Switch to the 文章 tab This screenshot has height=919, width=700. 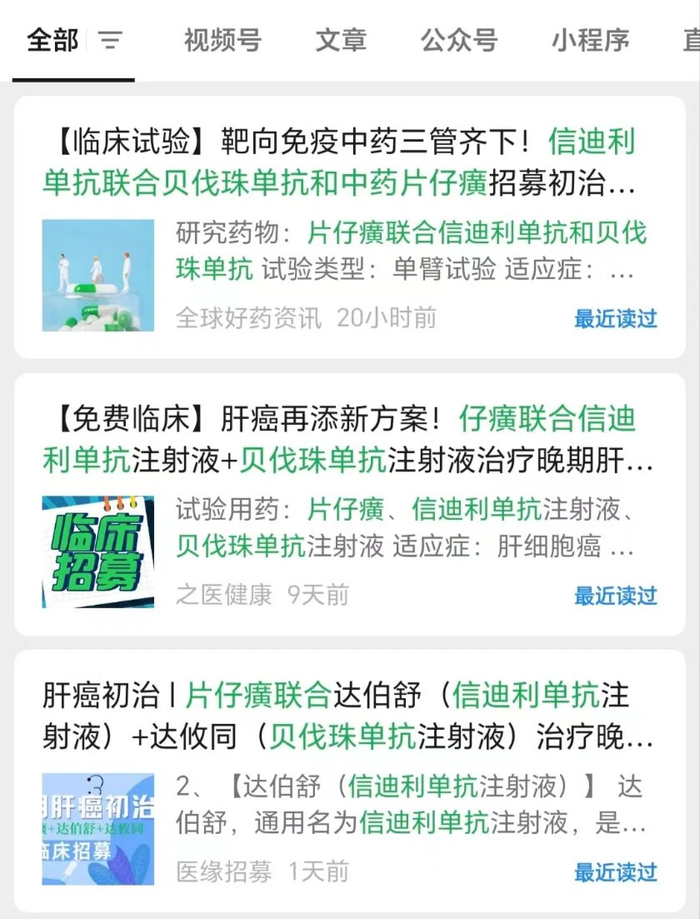pos(341,40)
